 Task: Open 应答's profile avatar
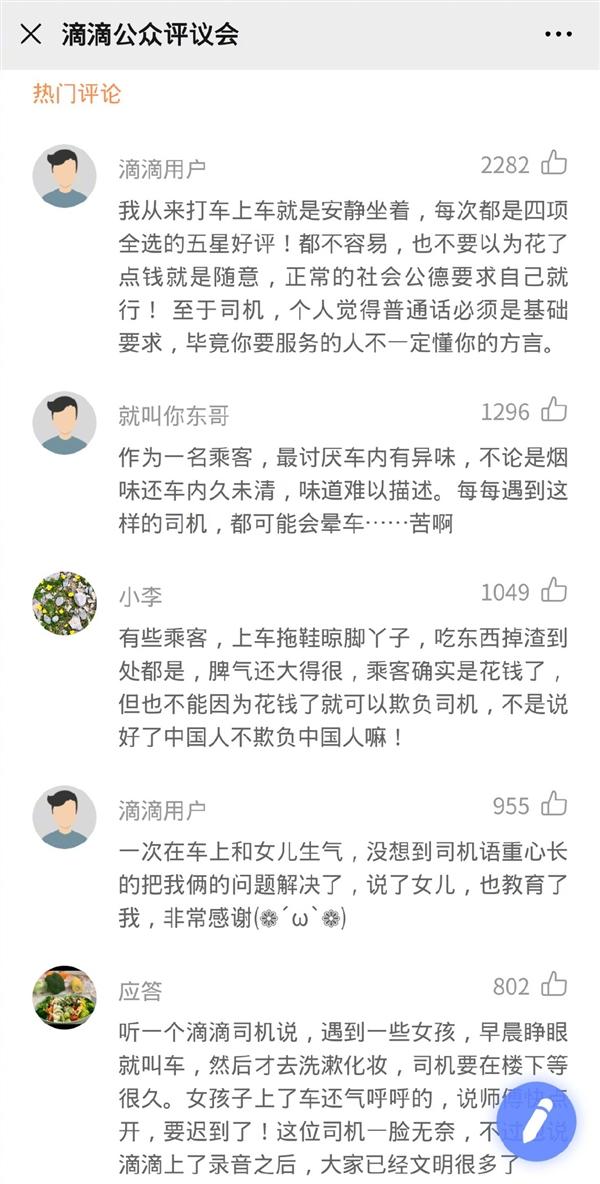click(64, 997)
